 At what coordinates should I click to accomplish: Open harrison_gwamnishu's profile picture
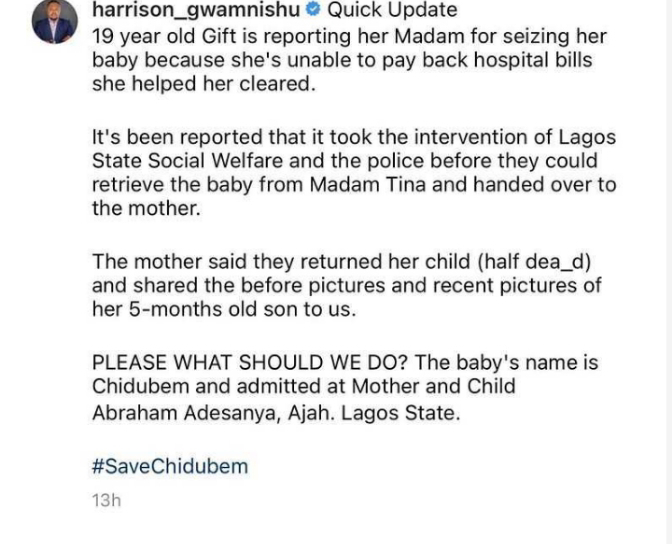pos(55,21)
